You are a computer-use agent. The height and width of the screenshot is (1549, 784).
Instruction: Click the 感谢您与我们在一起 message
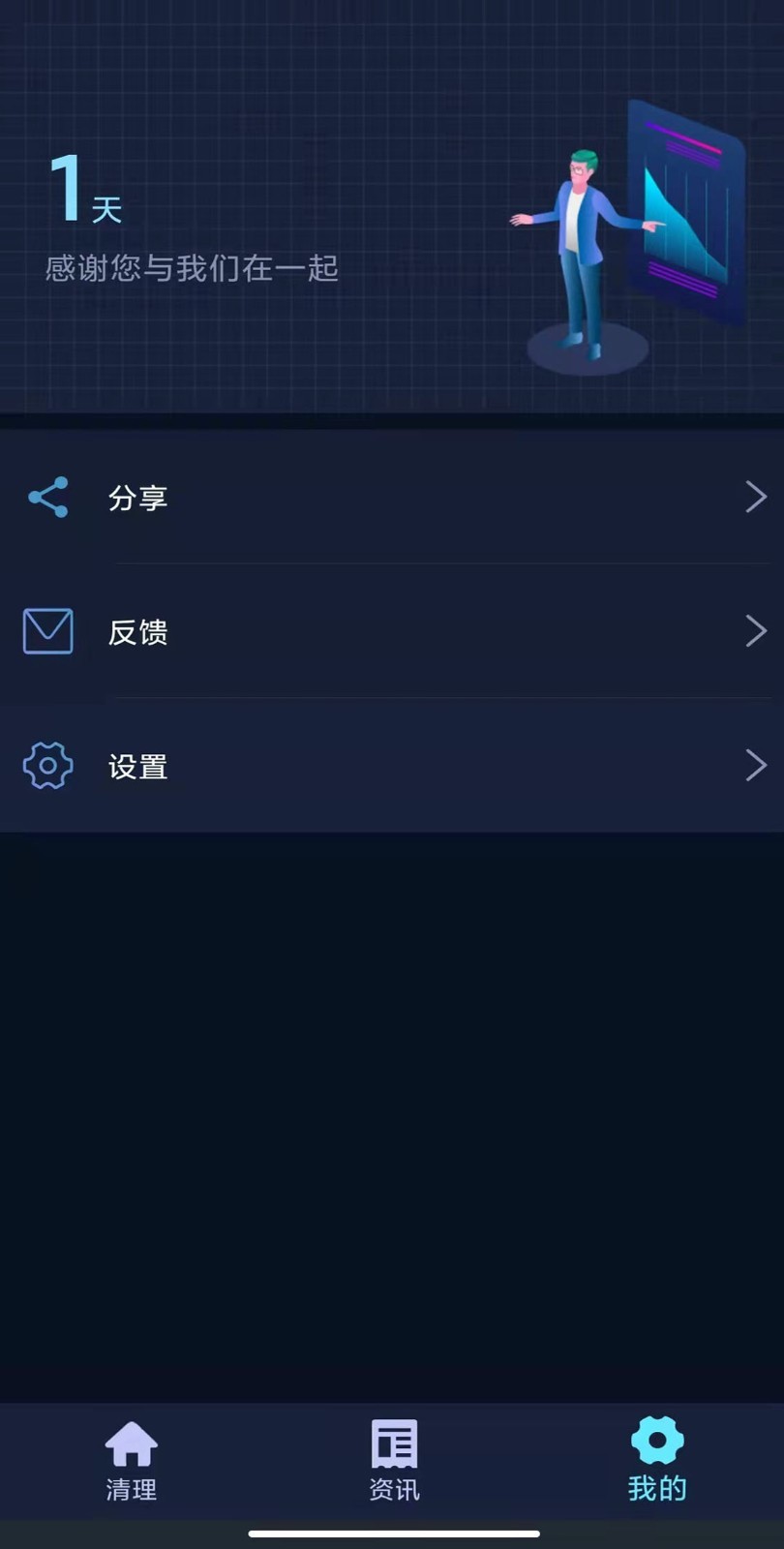191,268
